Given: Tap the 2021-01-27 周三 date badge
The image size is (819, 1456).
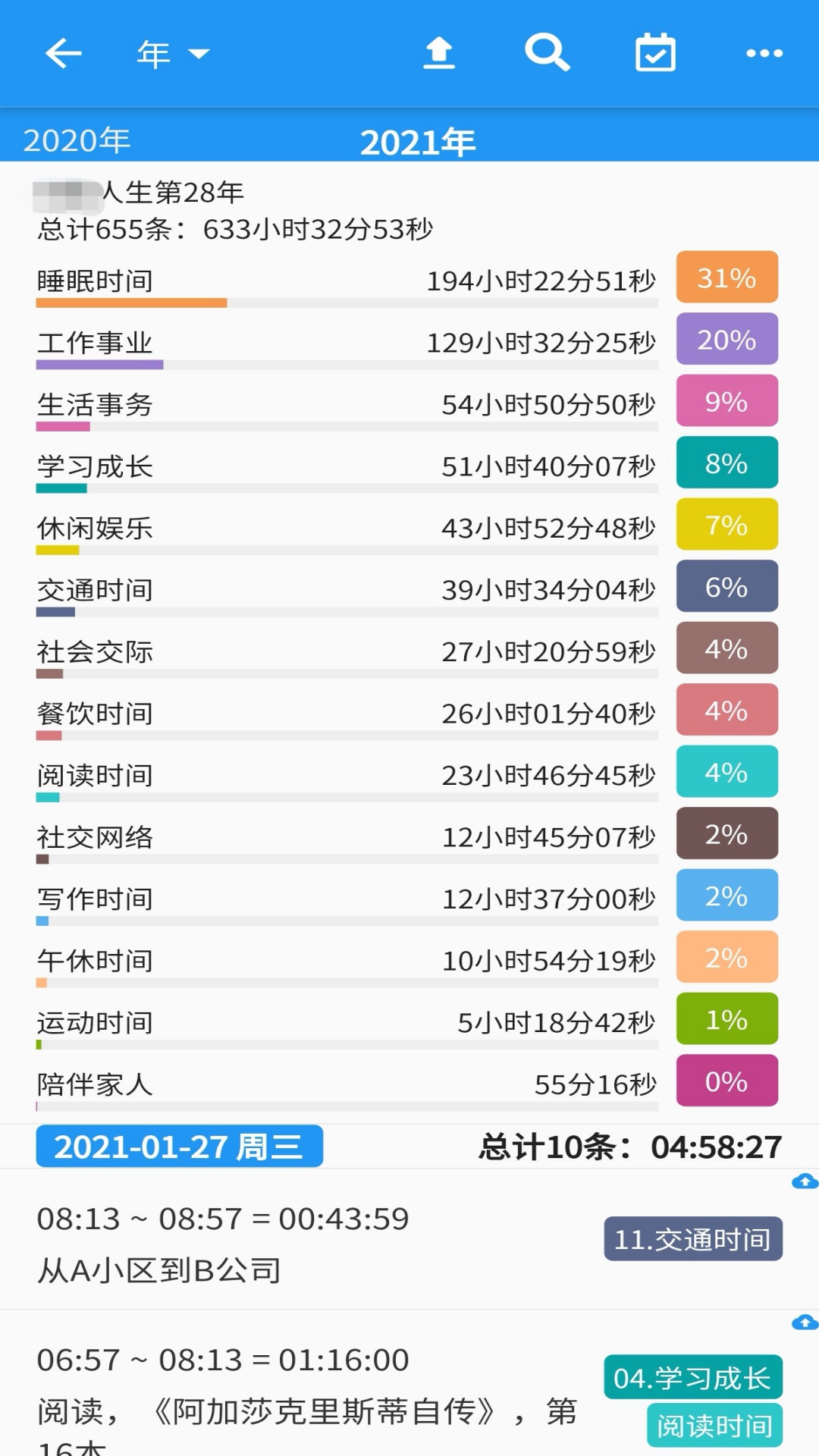Looking at the screenshot, I should click(179, 1147).
